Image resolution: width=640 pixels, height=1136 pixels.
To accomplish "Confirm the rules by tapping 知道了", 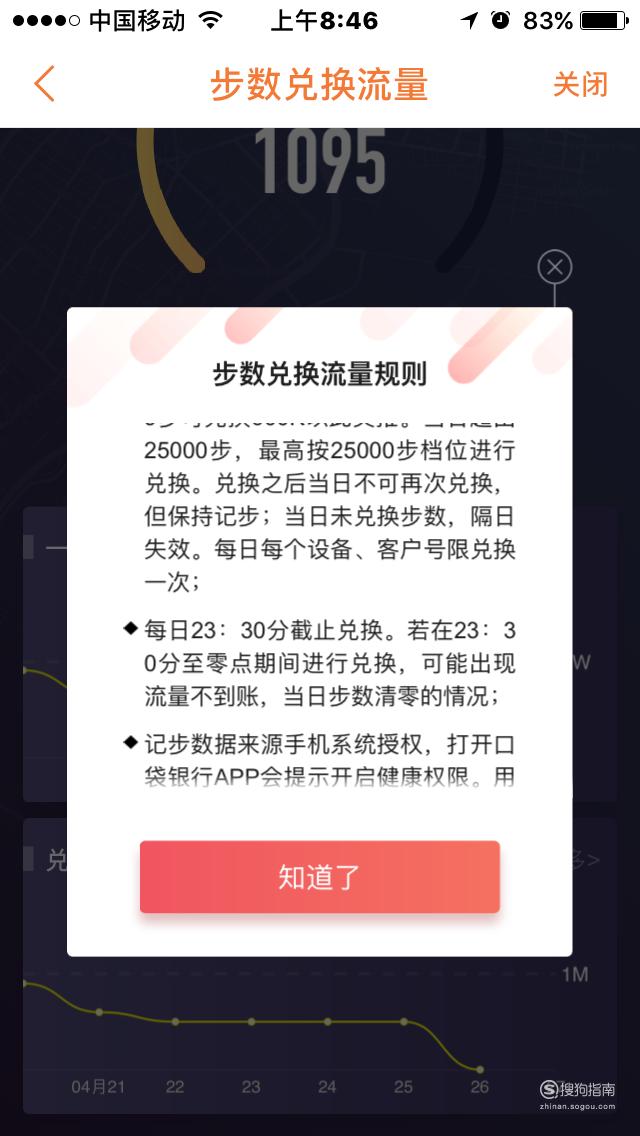I will click(x=319, y=877).
